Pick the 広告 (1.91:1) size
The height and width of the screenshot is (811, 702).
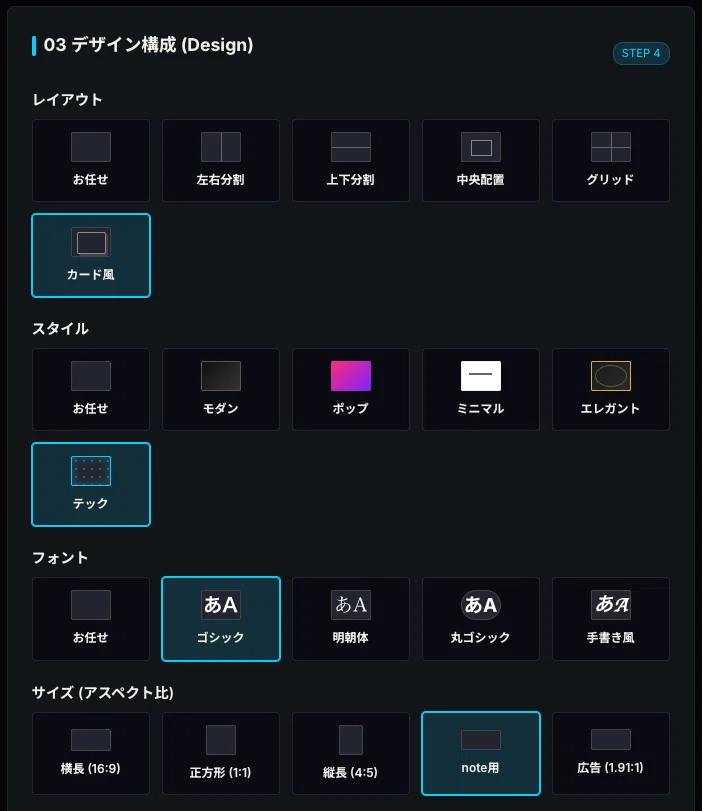tap(610, 754)
